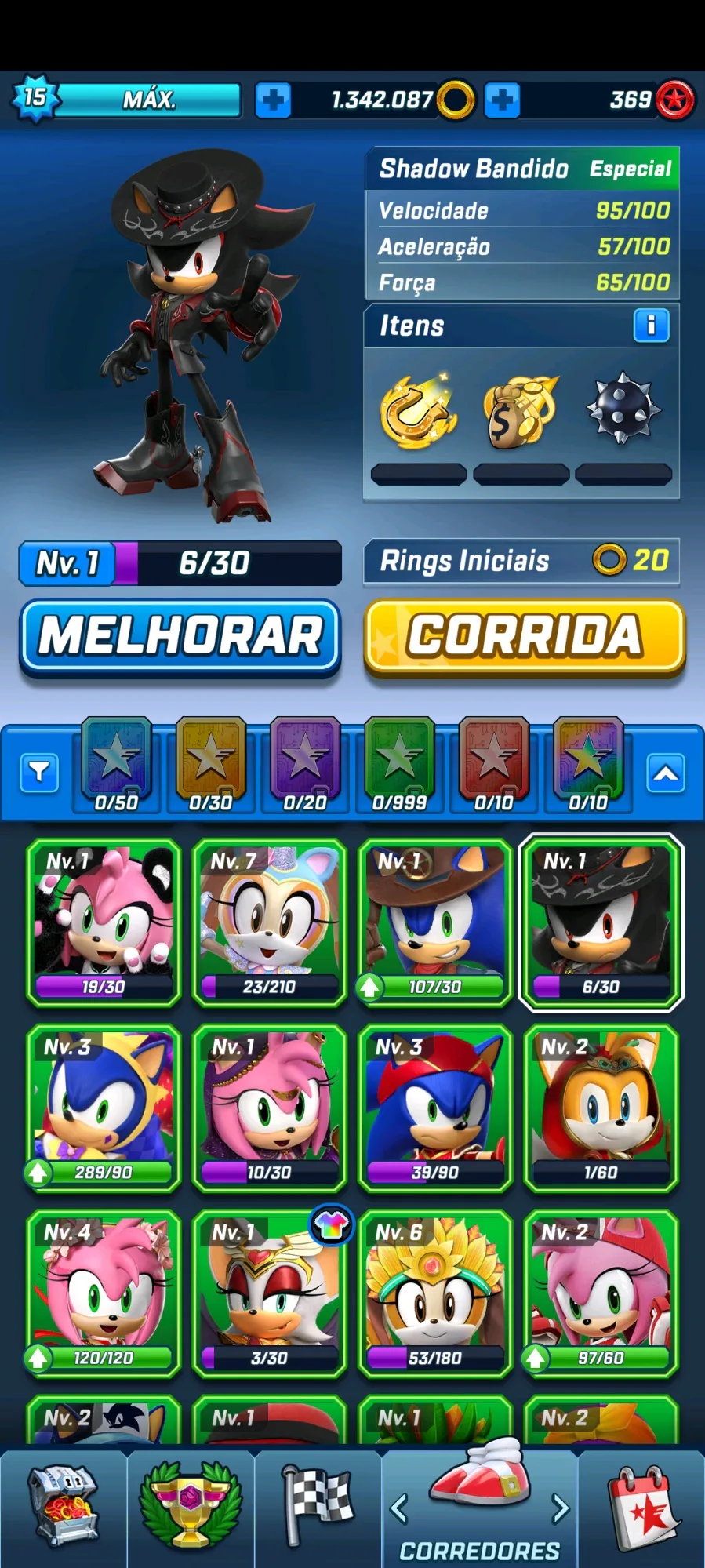The image size is (705, 1568).
Task: Select the Rouge card with 3/30
Action: 269,1293
